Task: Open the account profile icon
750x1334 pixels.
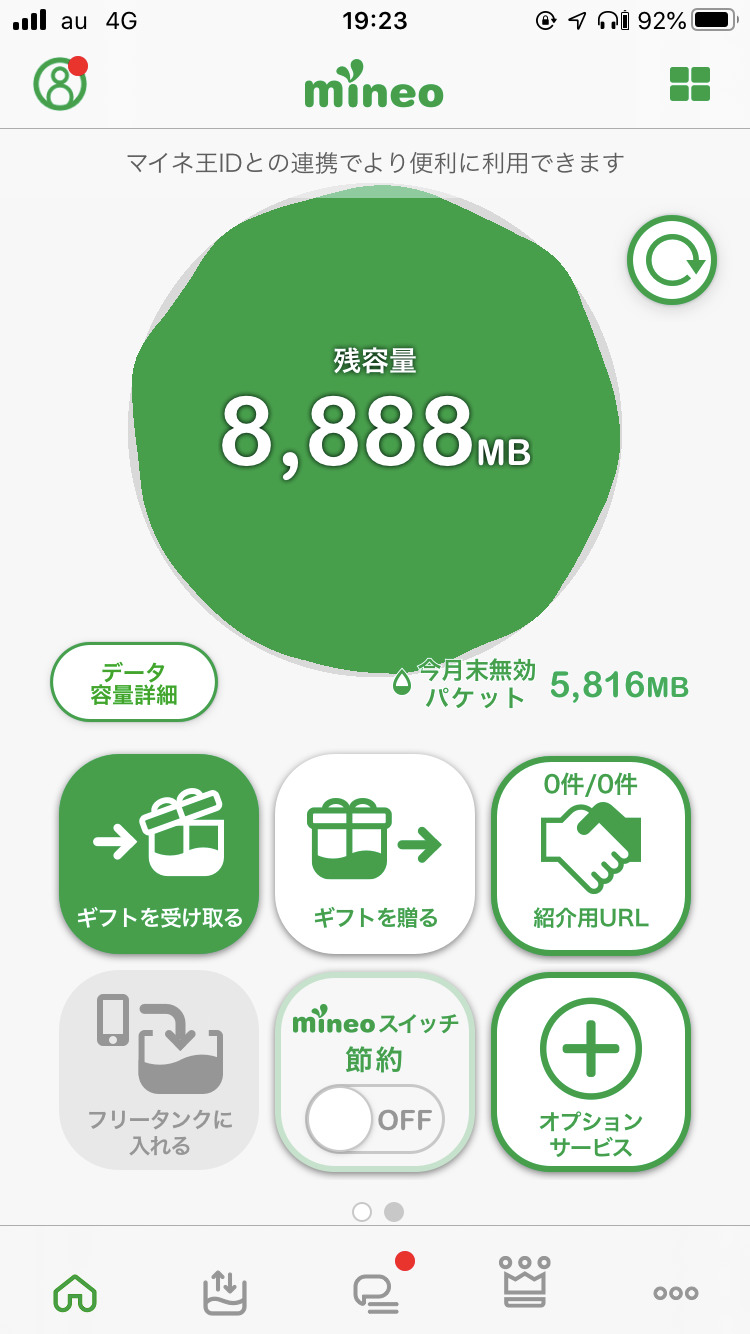Action: pyautogui.click(x=60, y=85)
